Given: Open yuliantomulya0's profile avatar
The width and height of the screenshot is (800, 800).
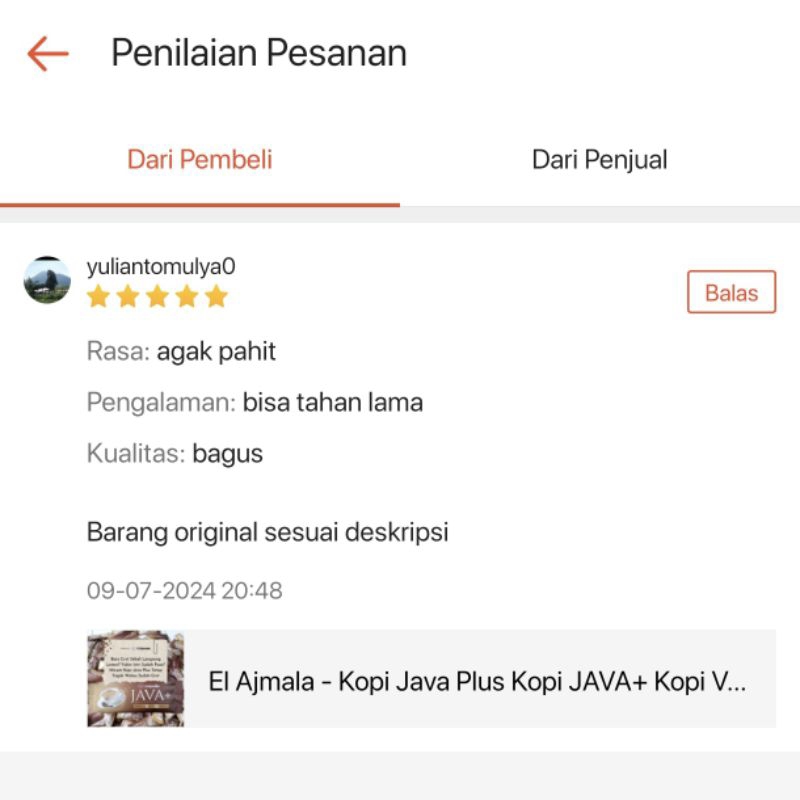Looking at the screenshot, I should coord(47,280).
